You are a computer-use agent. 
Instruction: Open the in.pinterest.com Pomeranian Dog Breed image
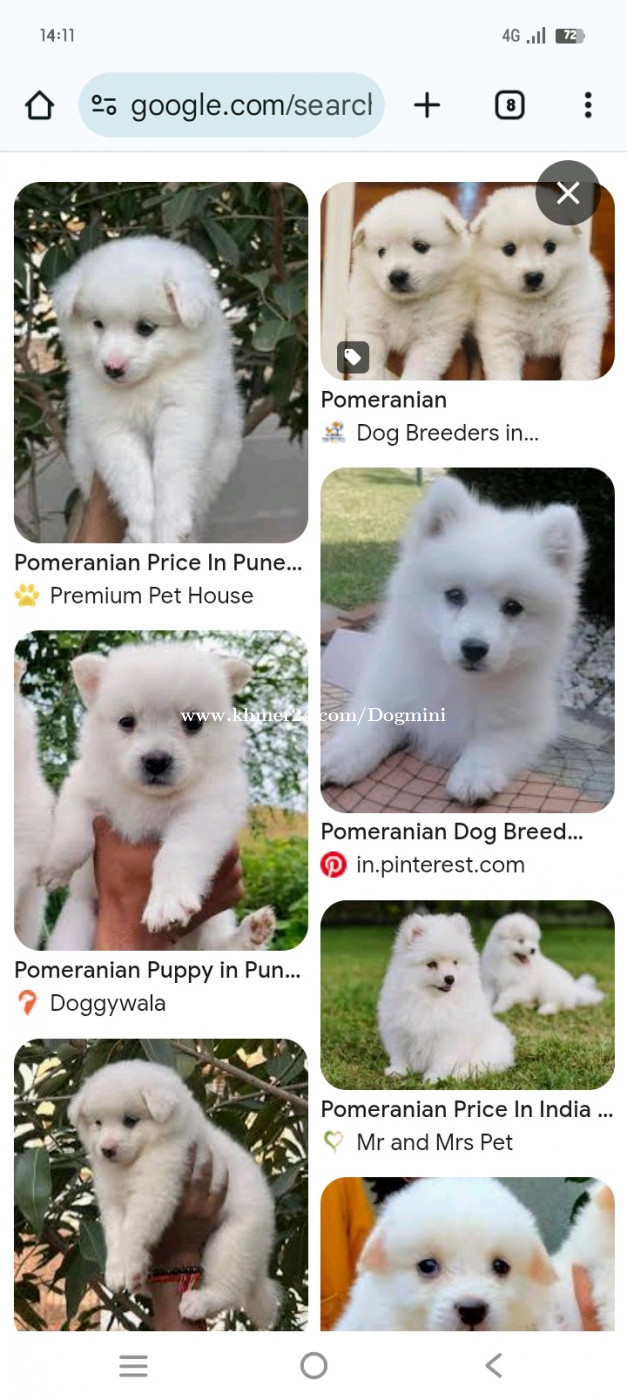click(x=467, y=640)
